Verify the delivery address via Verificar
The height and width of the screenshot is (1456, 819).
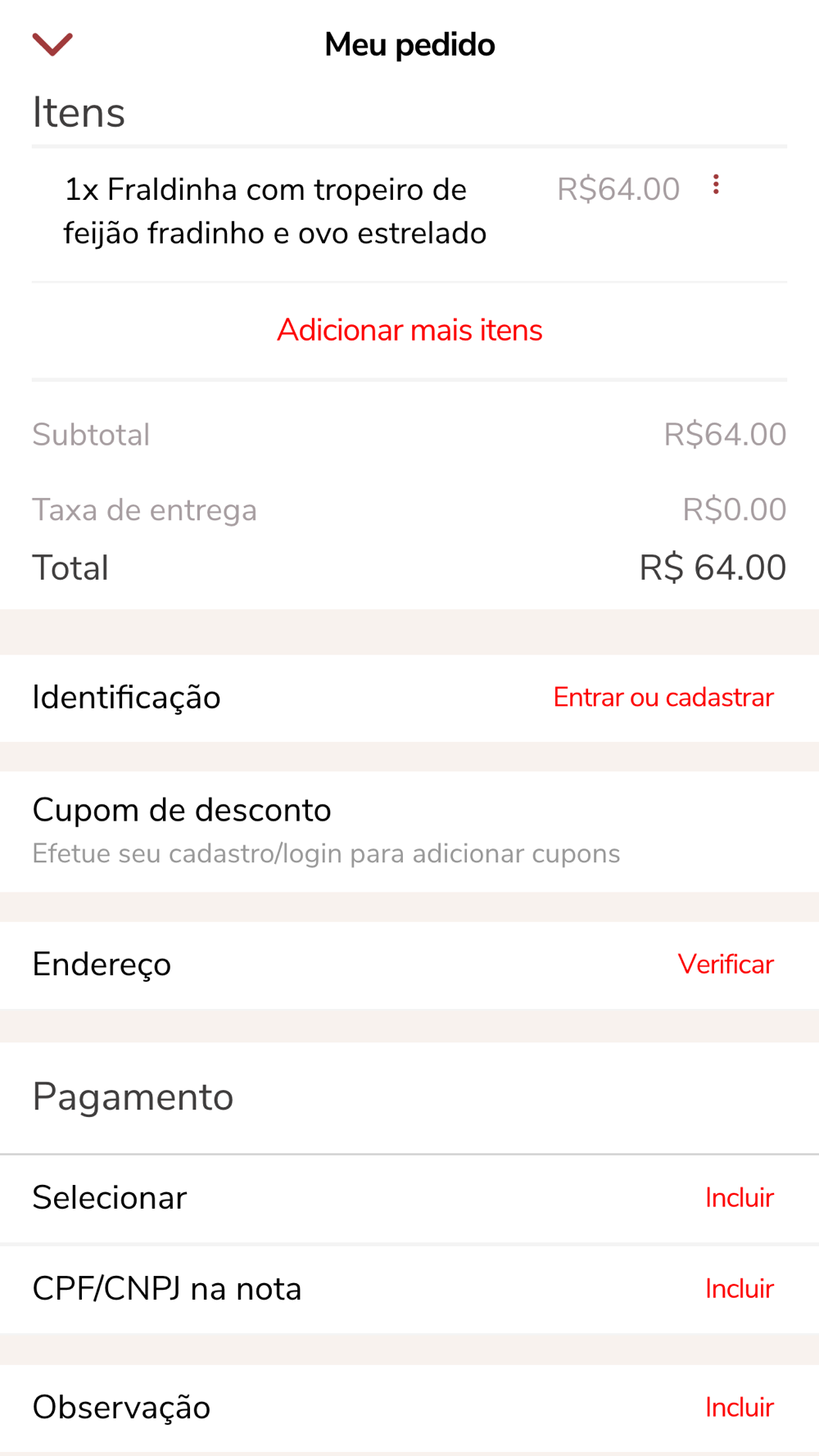tap(725, 965)
